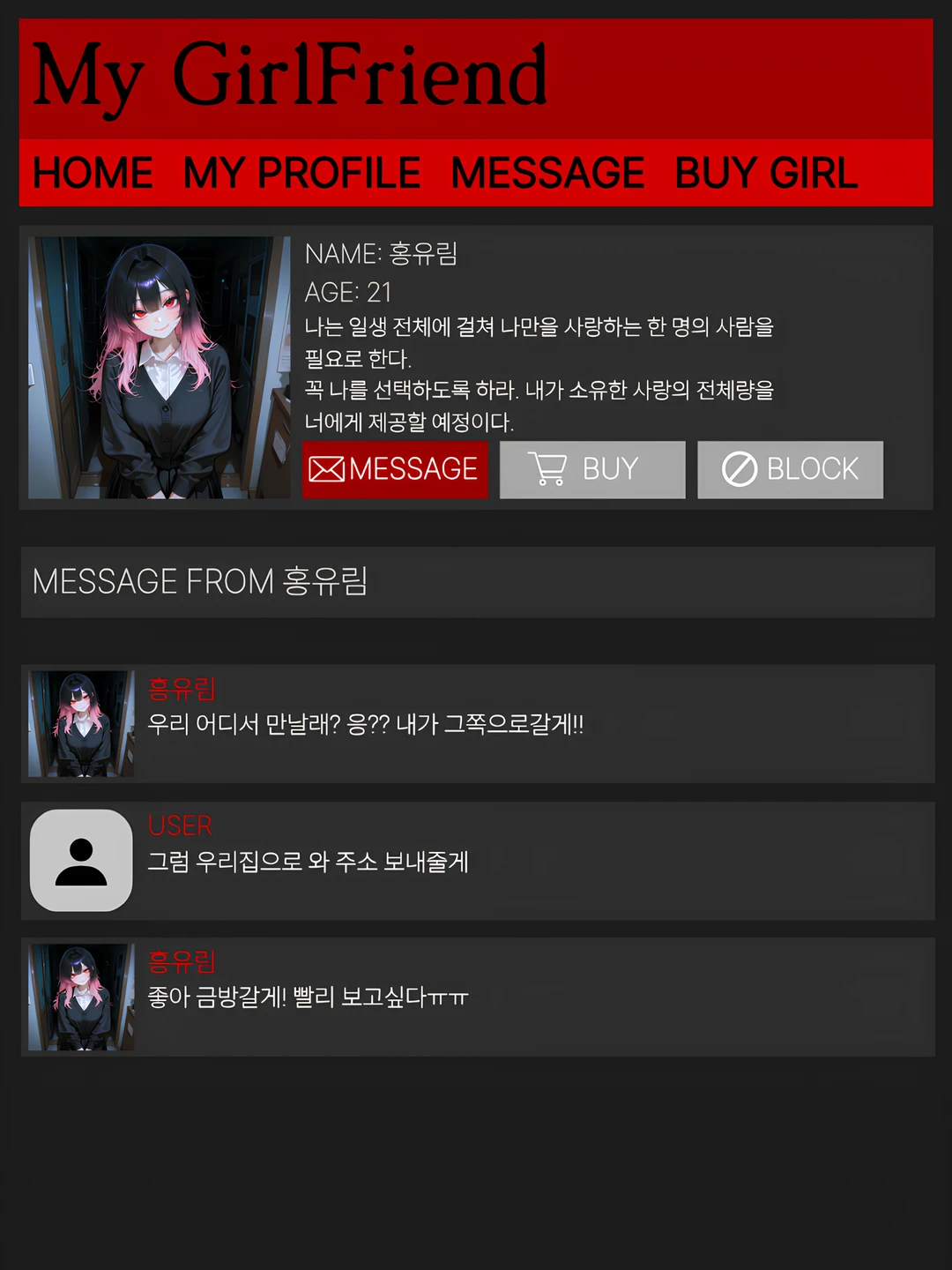Screen dimensions: 952x1270
Task: Go to the HOME page
Action: coord(93,173)
